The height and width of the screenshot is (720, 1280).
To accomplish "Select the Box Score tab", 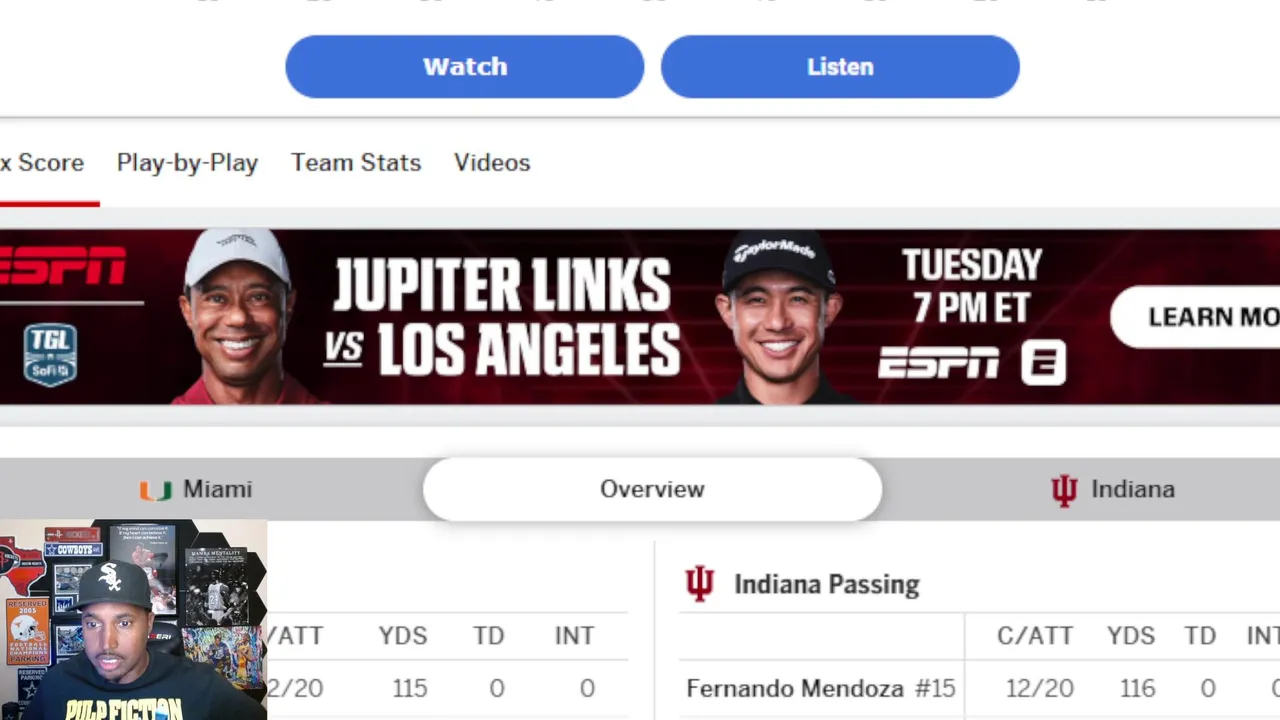I will [x=44, y=163].
